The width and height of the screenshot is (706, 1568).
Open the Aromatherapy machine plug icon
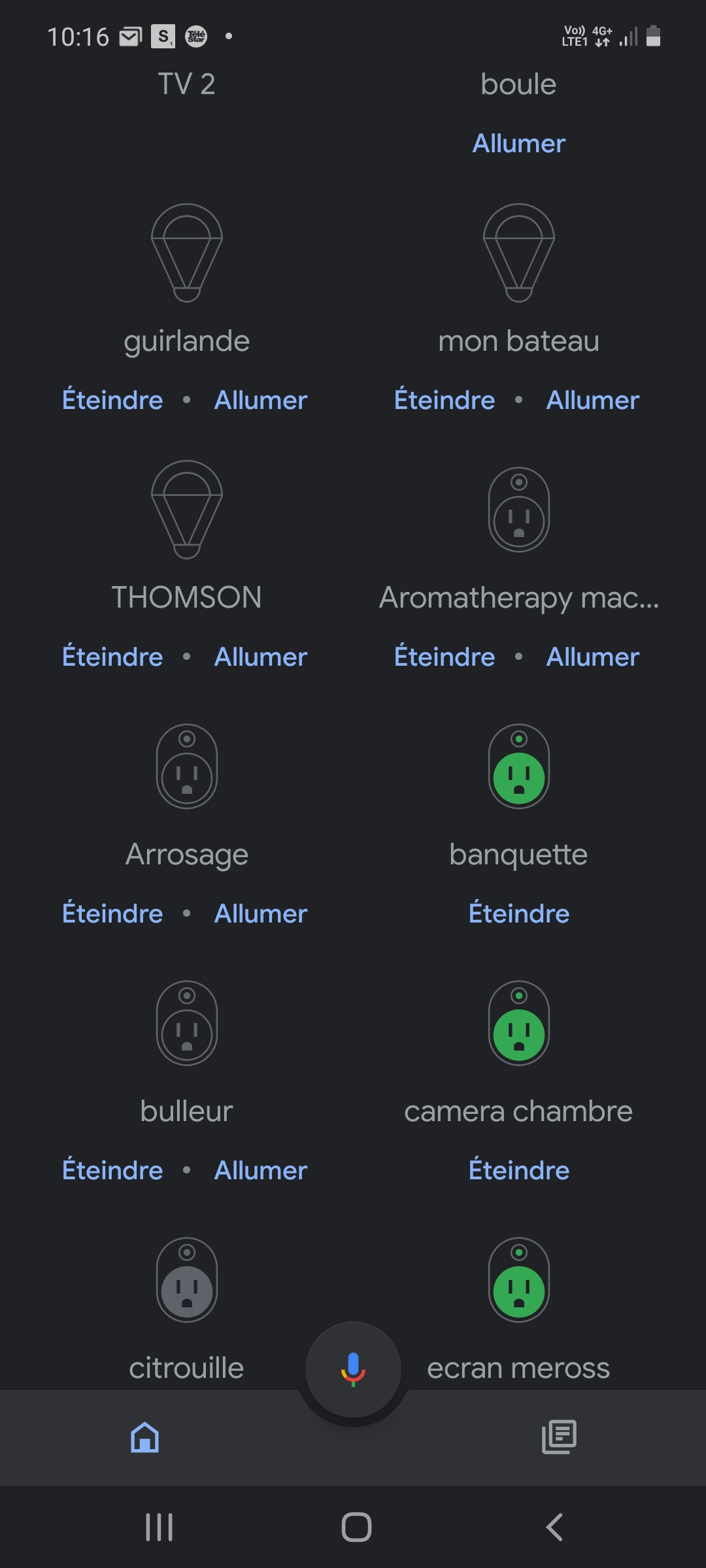519,510
